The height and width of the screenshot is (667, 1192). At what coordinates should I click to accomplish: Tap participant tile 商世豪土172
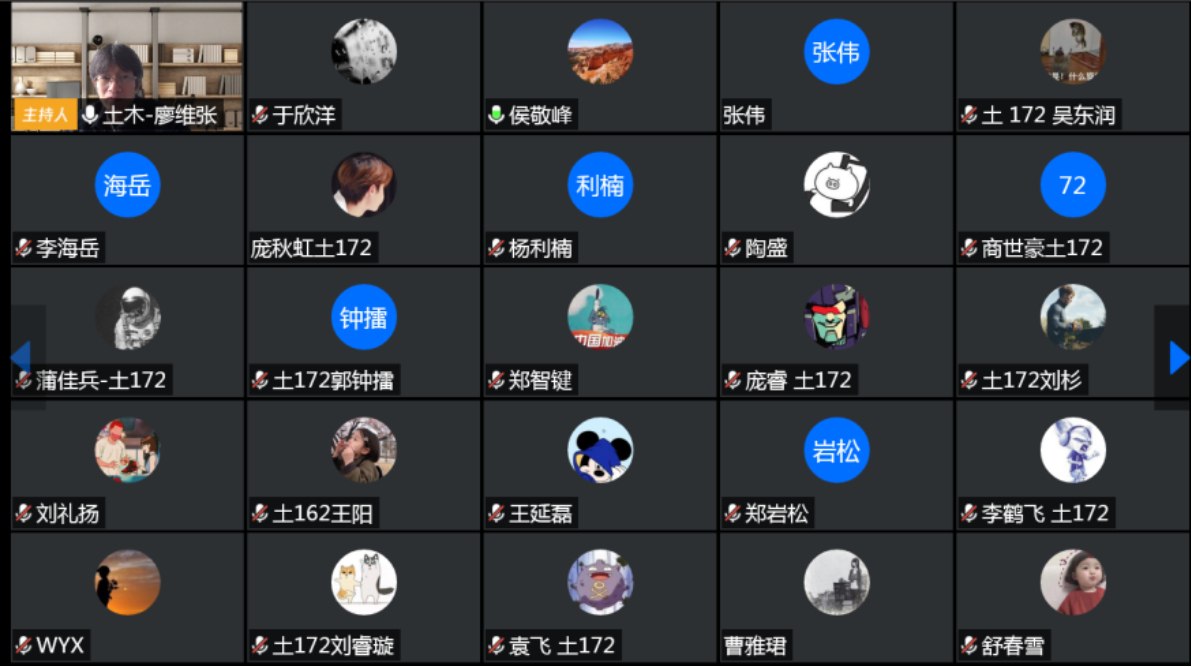click(1072, 200)
